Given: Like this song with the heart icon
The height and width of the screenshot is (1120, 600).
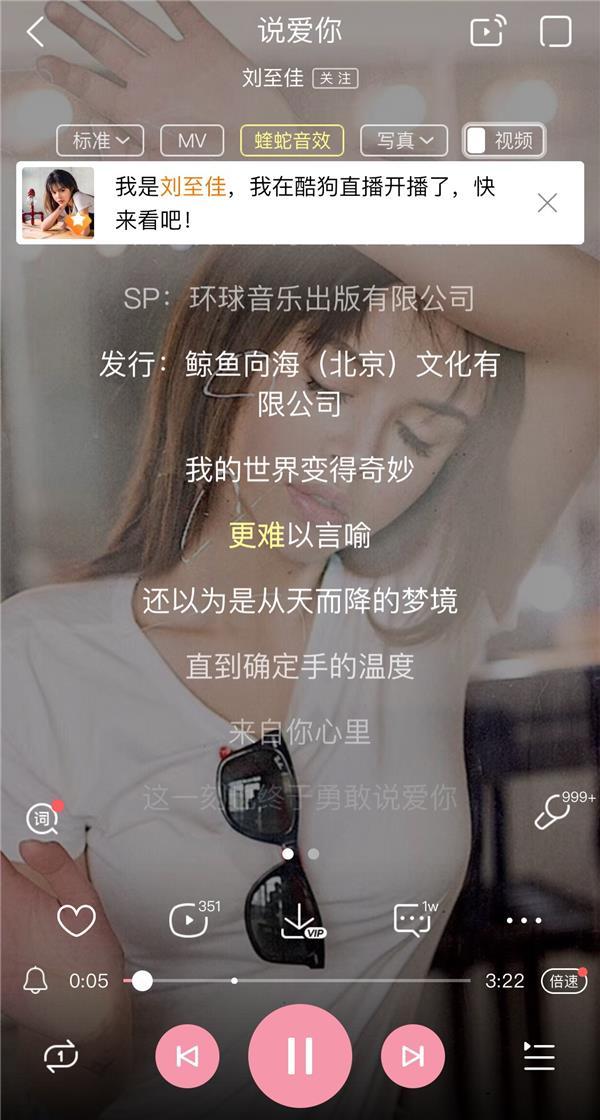Looking at the screenshot, I should click(76, 921).
